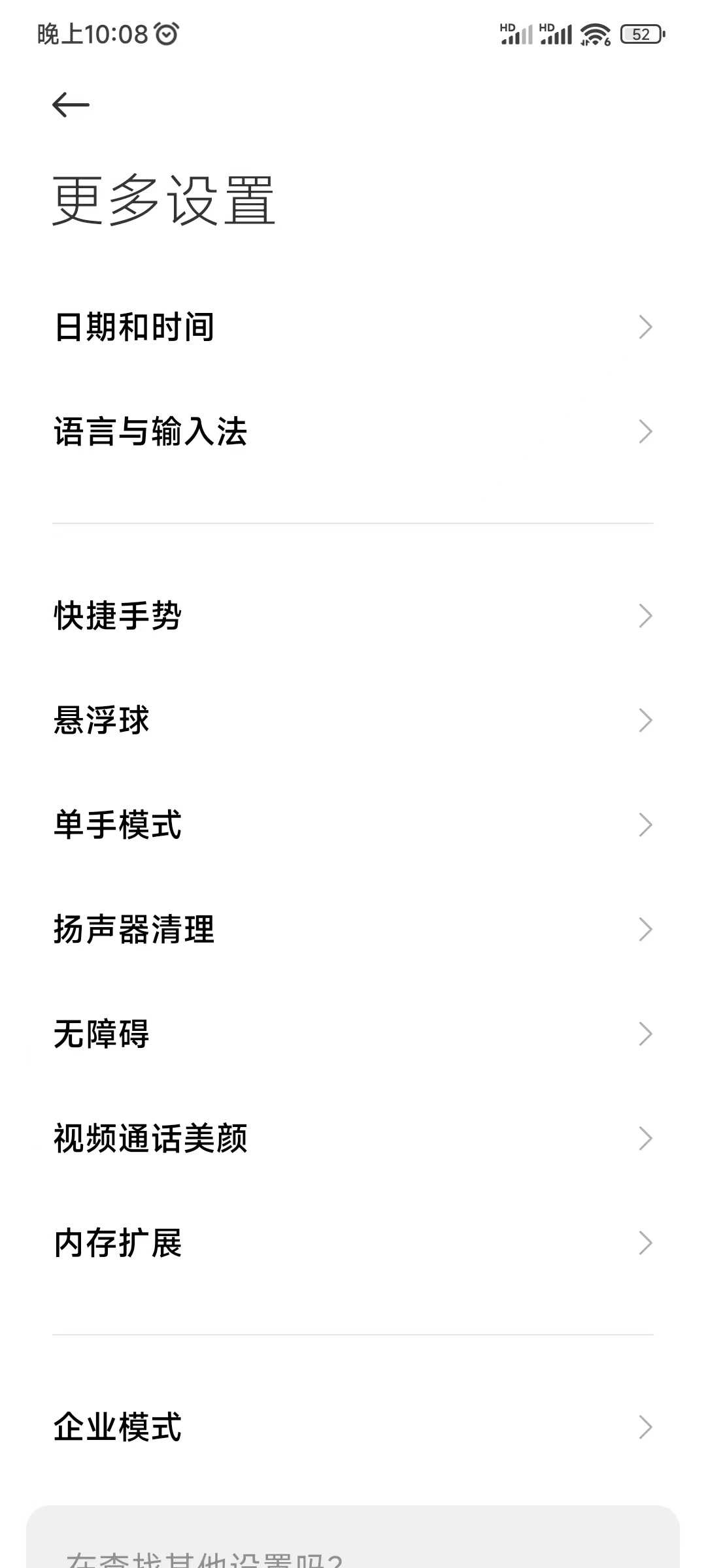Open the 语言与输入法 settings entry
Viewport: 706px width, 1568px height.
[x=353, y=431]
